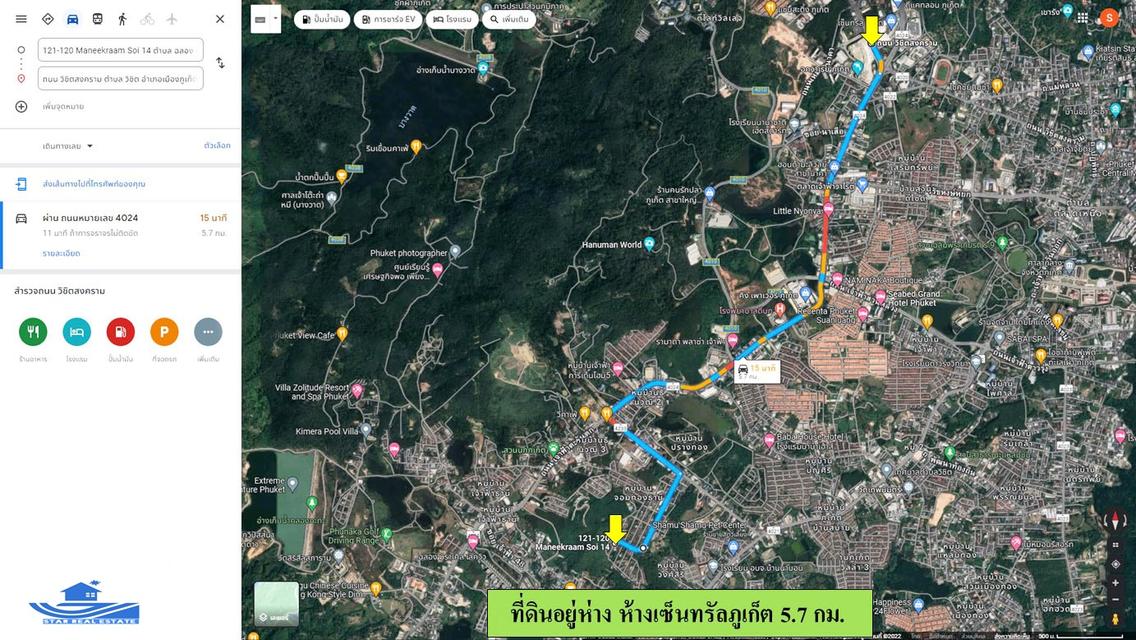Open route options link
Image resolution: width=1136 pixels, height=640 pixels.
tap(217, 146)
